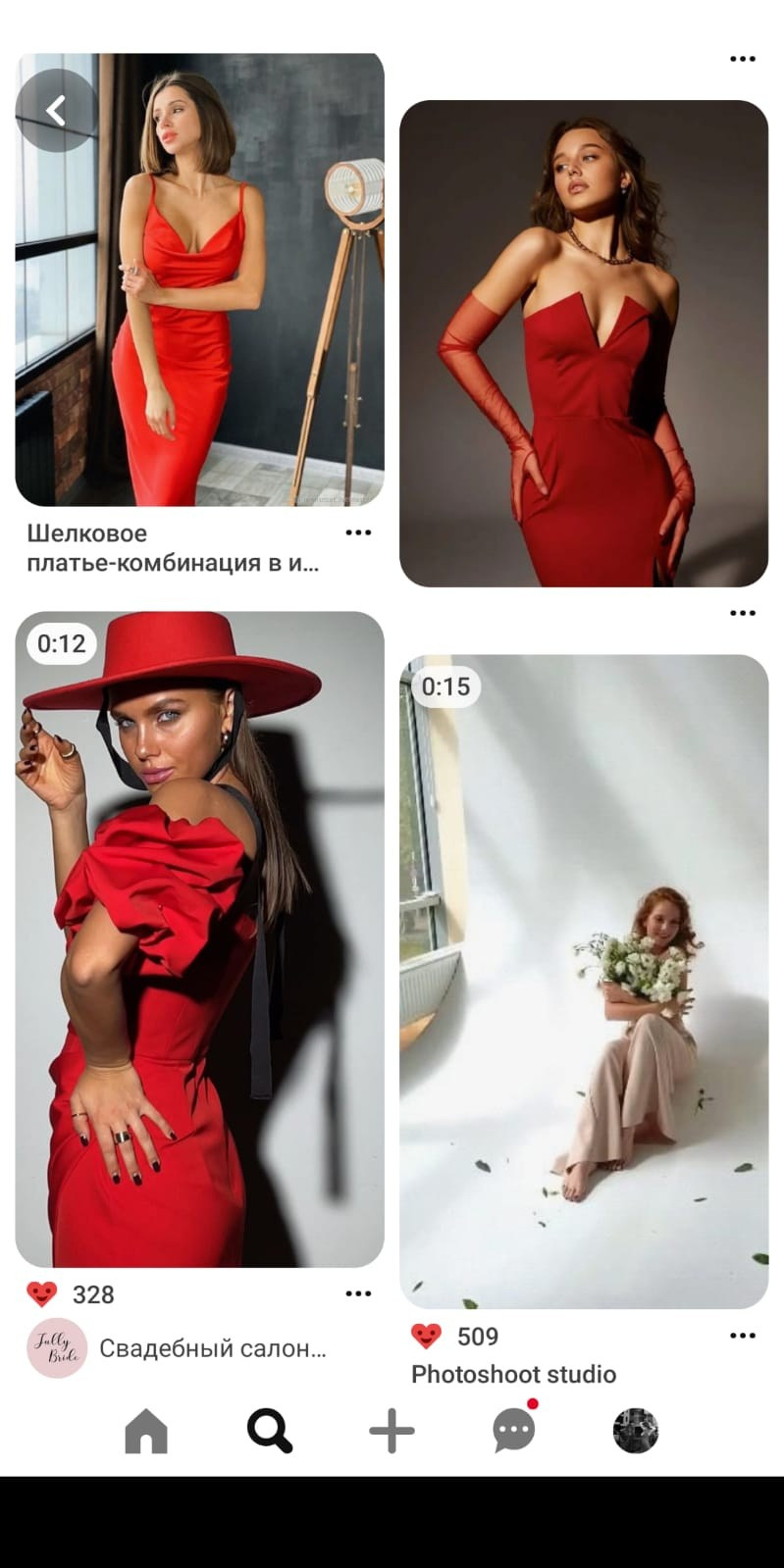This screenshot has width=784, height=1568.
Task: Create a new pin with plus
Action: coord(392,1432)
